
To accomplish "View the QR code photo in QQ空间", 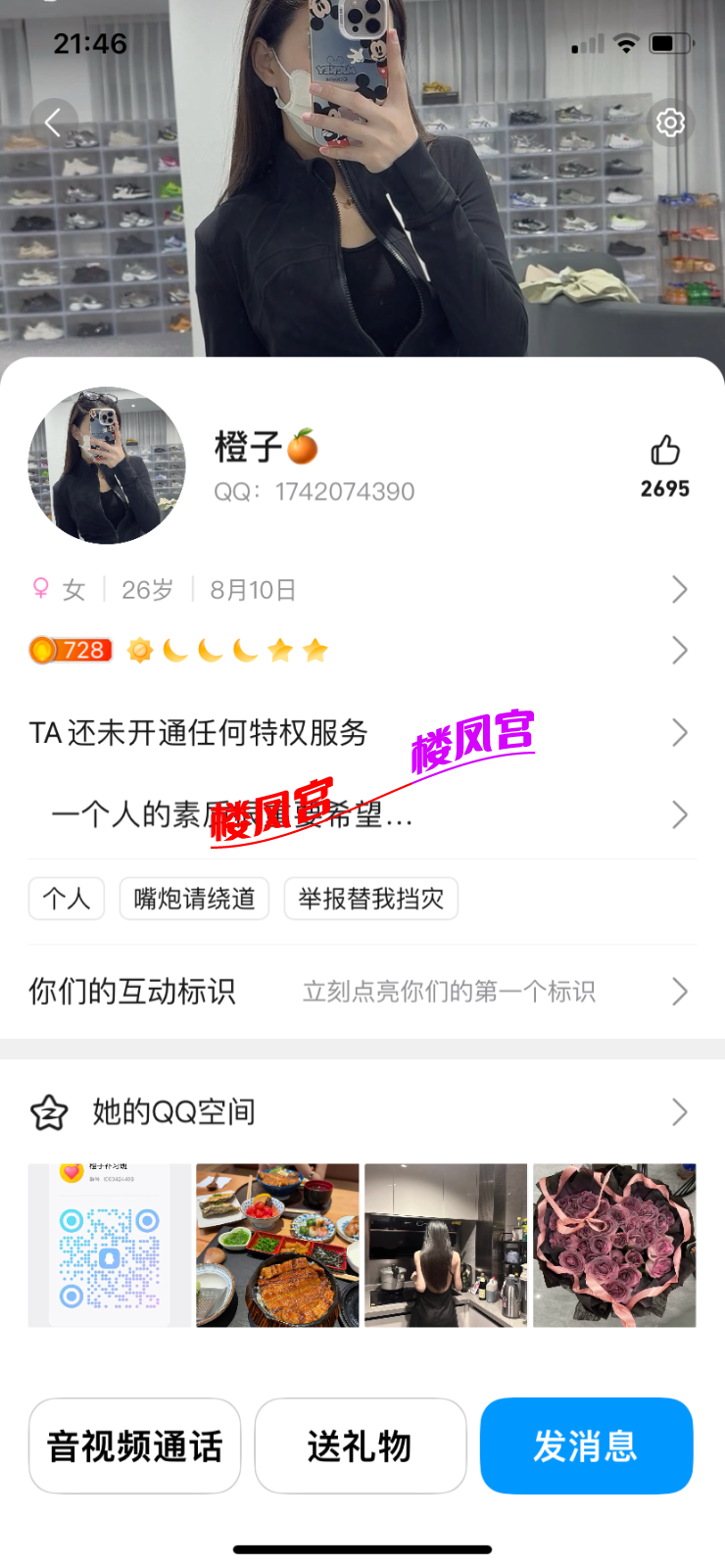I will coord(110,1246).
